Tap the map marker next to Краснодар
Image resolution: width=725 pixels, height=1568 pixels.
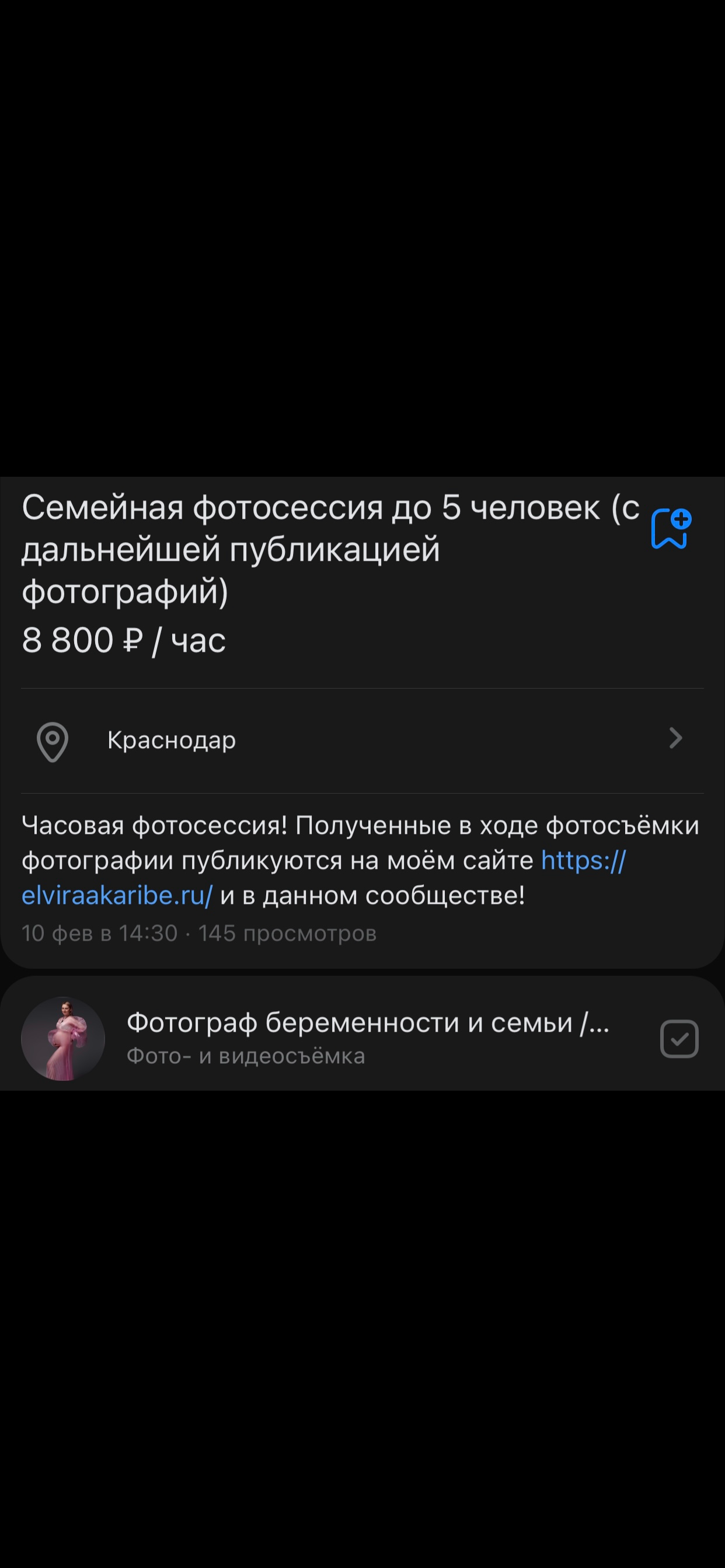coord(54,740)
